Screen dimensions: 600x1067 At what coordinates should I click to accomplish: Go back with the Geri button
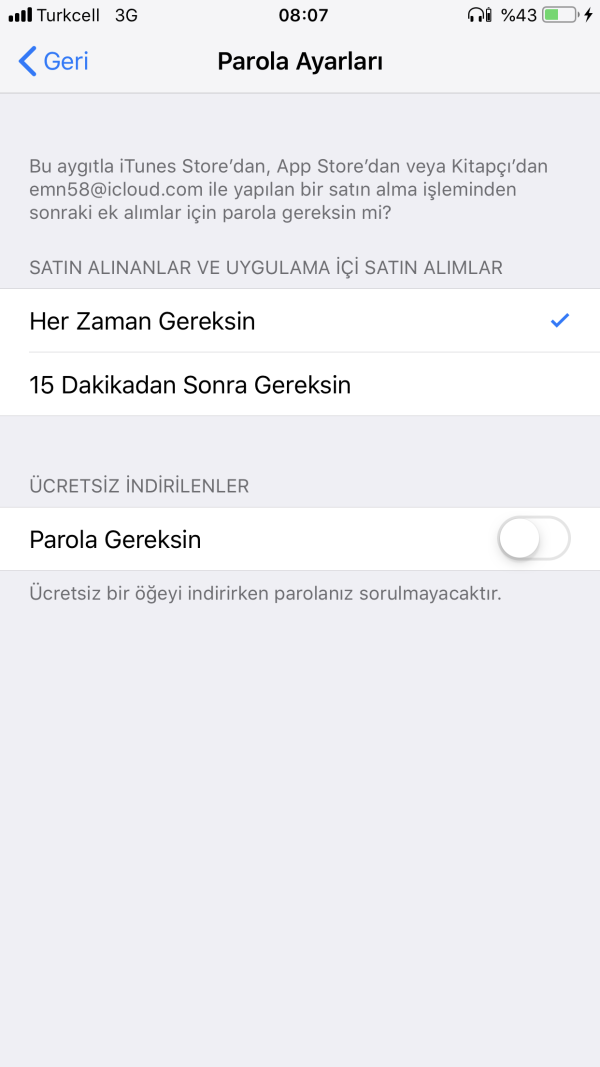pos(54,61)
